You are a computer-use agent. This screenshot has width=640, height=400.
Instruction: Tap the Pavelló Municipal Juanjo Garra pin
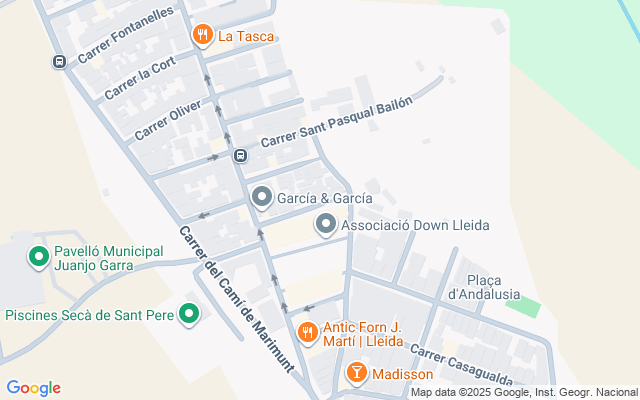coord(39,257)
